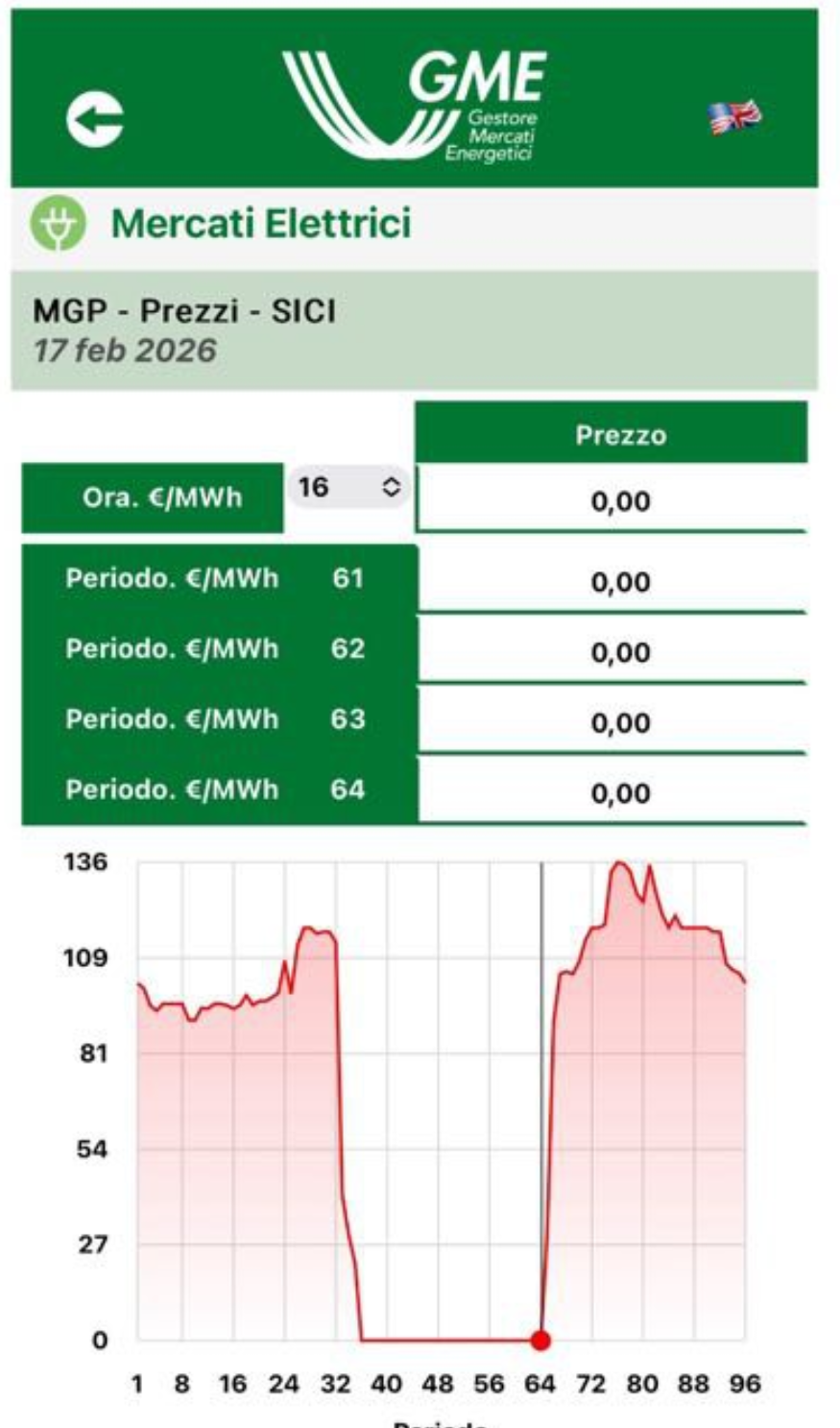
Task: Select the red marker at period 64
Action: [x=540, y=1340]
